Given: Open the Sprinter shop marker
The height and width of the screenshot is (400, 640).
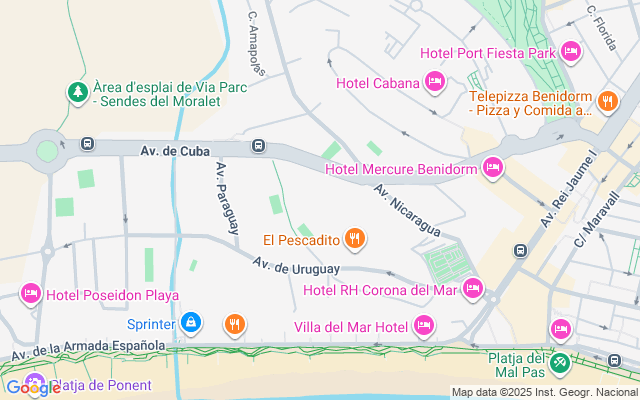Looking at the screenshot, I should pyautogui.click(x=191, y=323).
